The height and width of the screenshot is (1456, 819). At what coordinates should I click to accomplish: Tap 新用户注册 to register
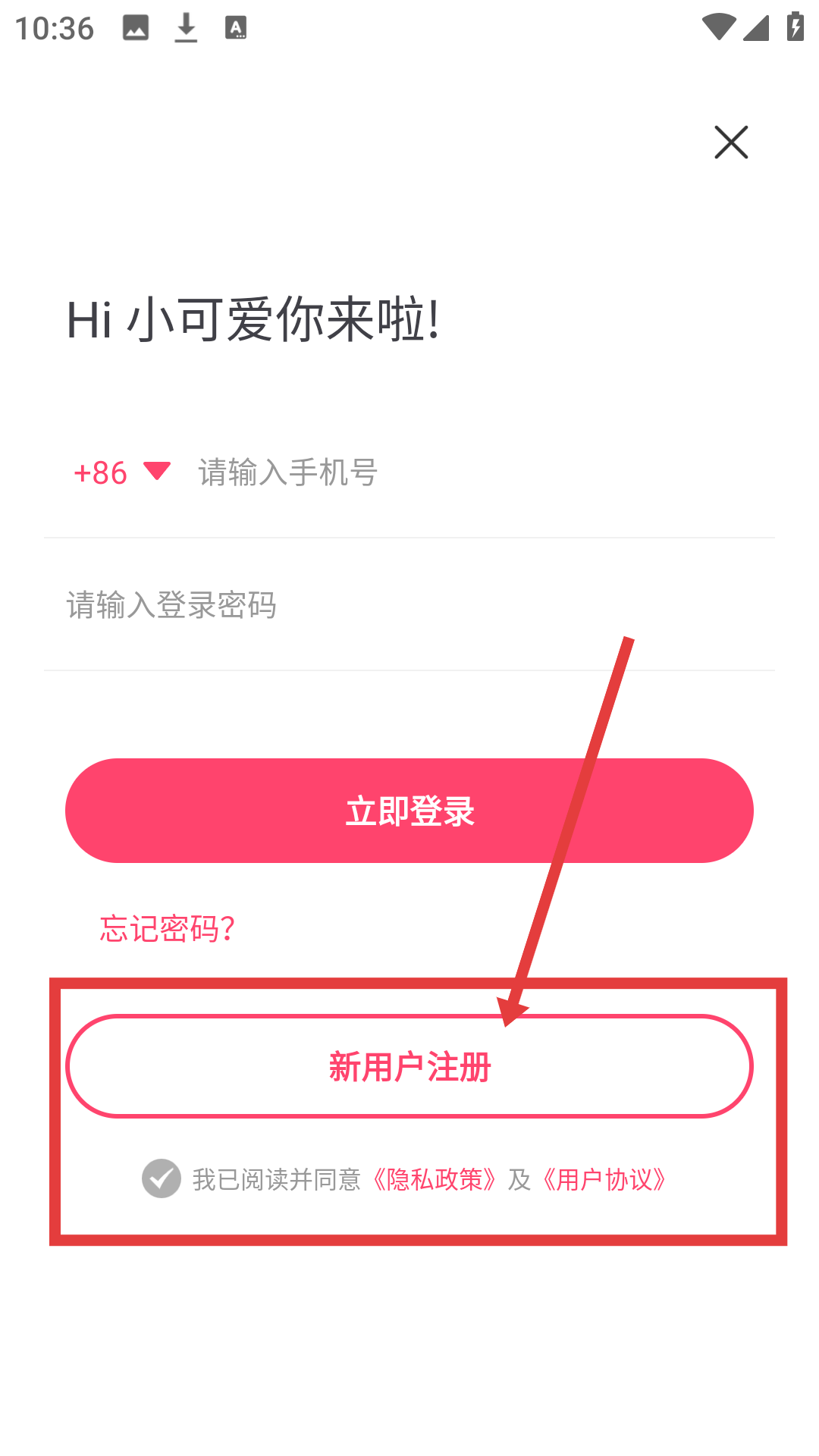click(x=409, y=1066)
